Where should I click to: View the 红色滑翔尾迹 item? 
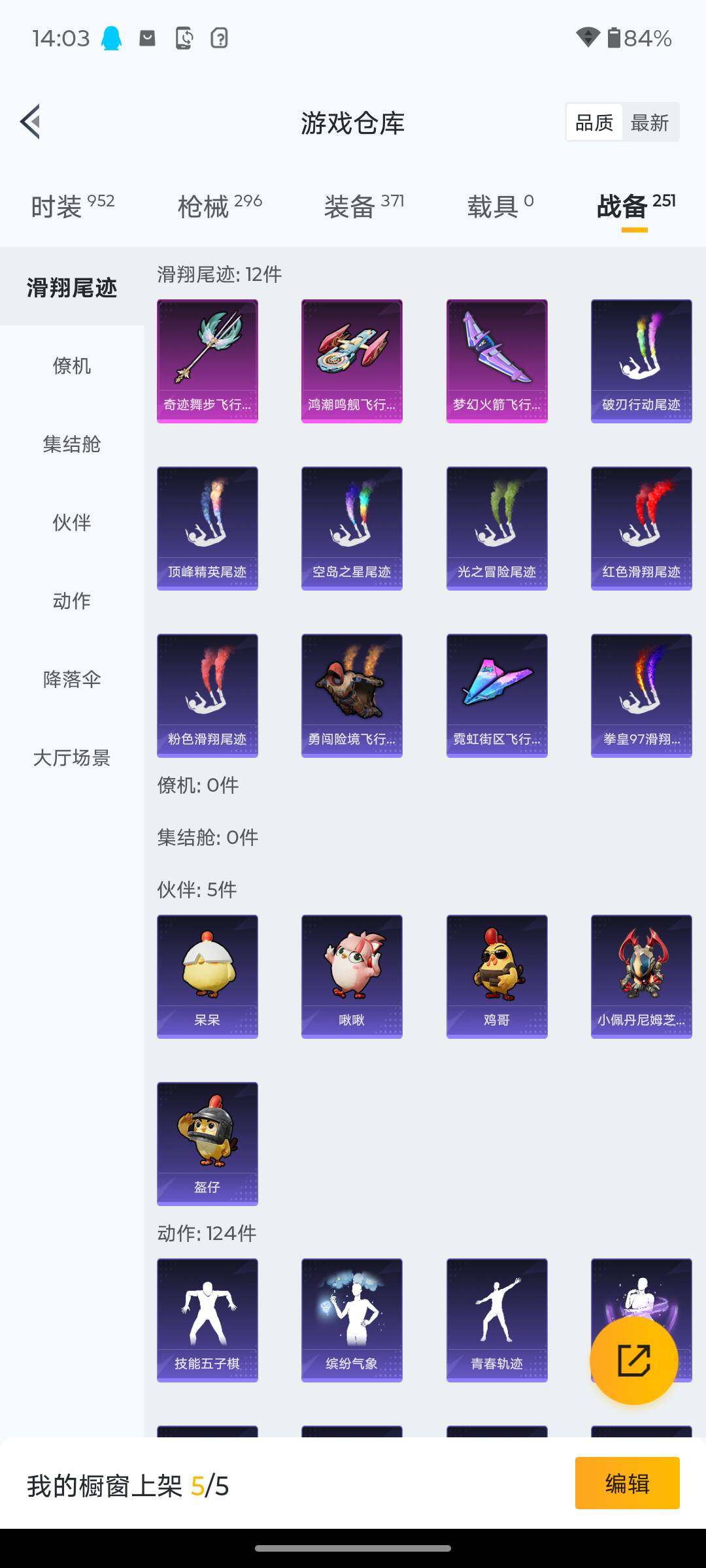(641, 528)
